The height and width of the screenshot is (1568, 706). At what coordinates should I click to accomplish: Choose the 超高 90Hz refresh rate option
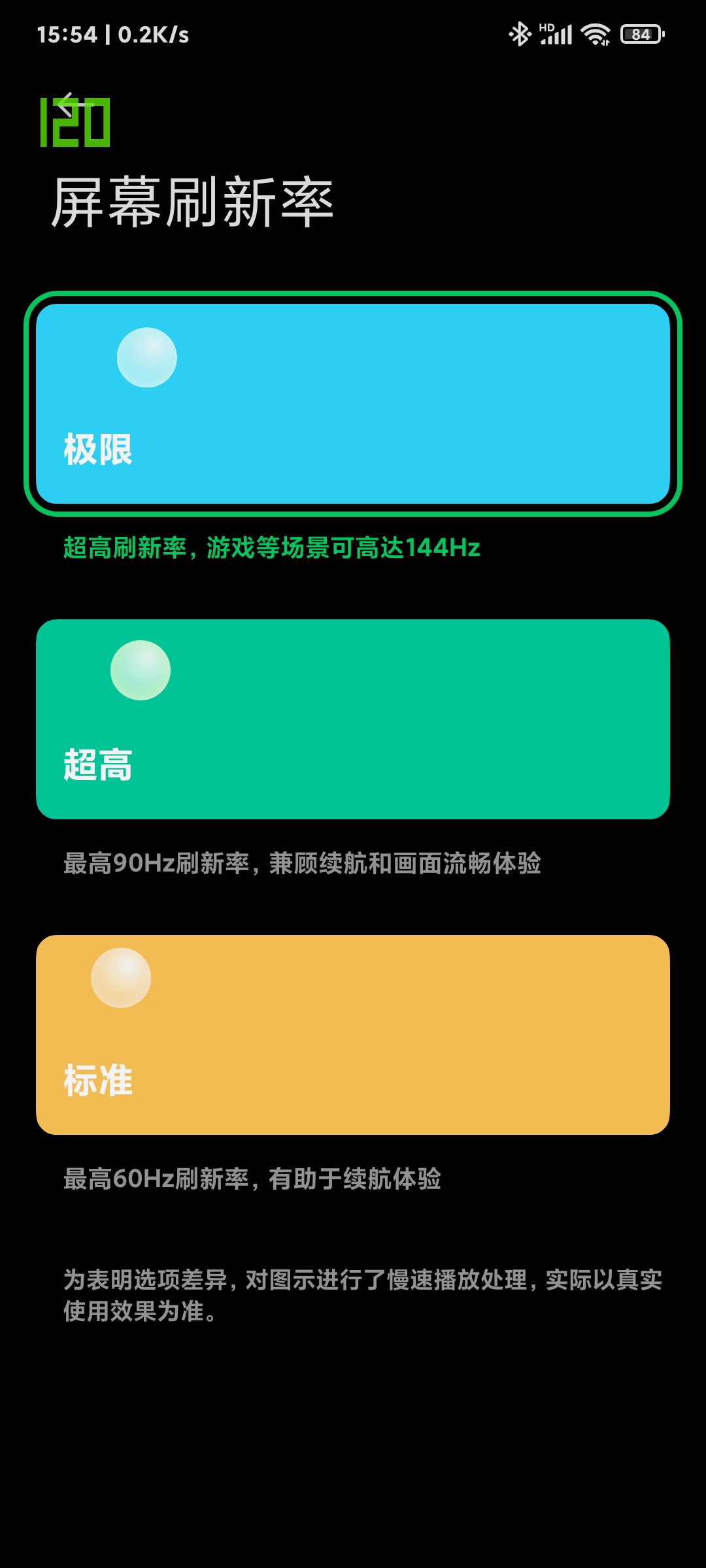(x=353, y=719)
